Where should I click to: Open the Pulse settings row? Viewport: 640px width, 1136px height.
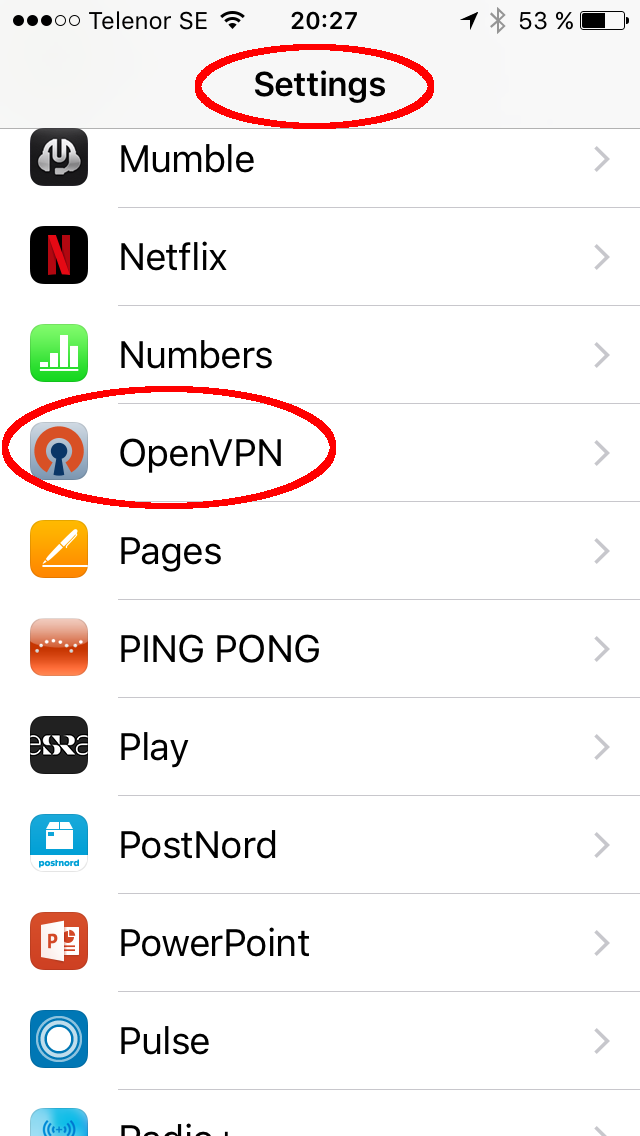pyautogui.click(x=320, y=1040)
